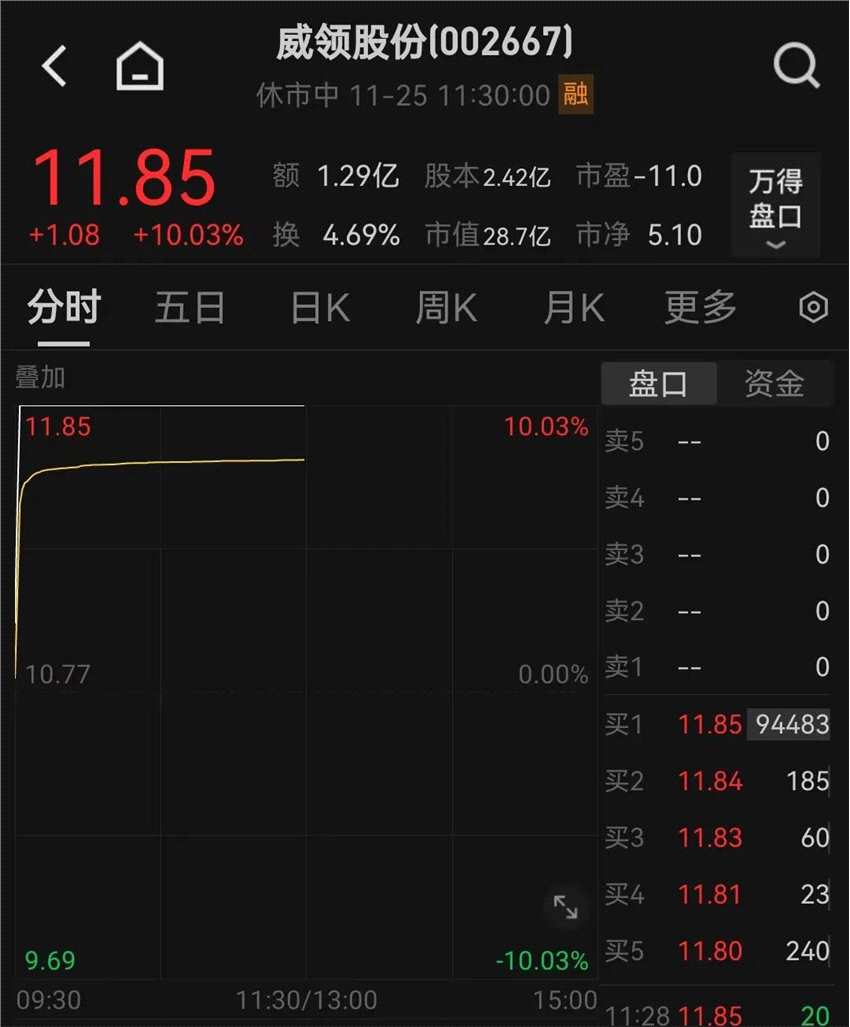Switch to the 周K chart tab
This screenshot has width=850, height=1027.
pos(446,307)
